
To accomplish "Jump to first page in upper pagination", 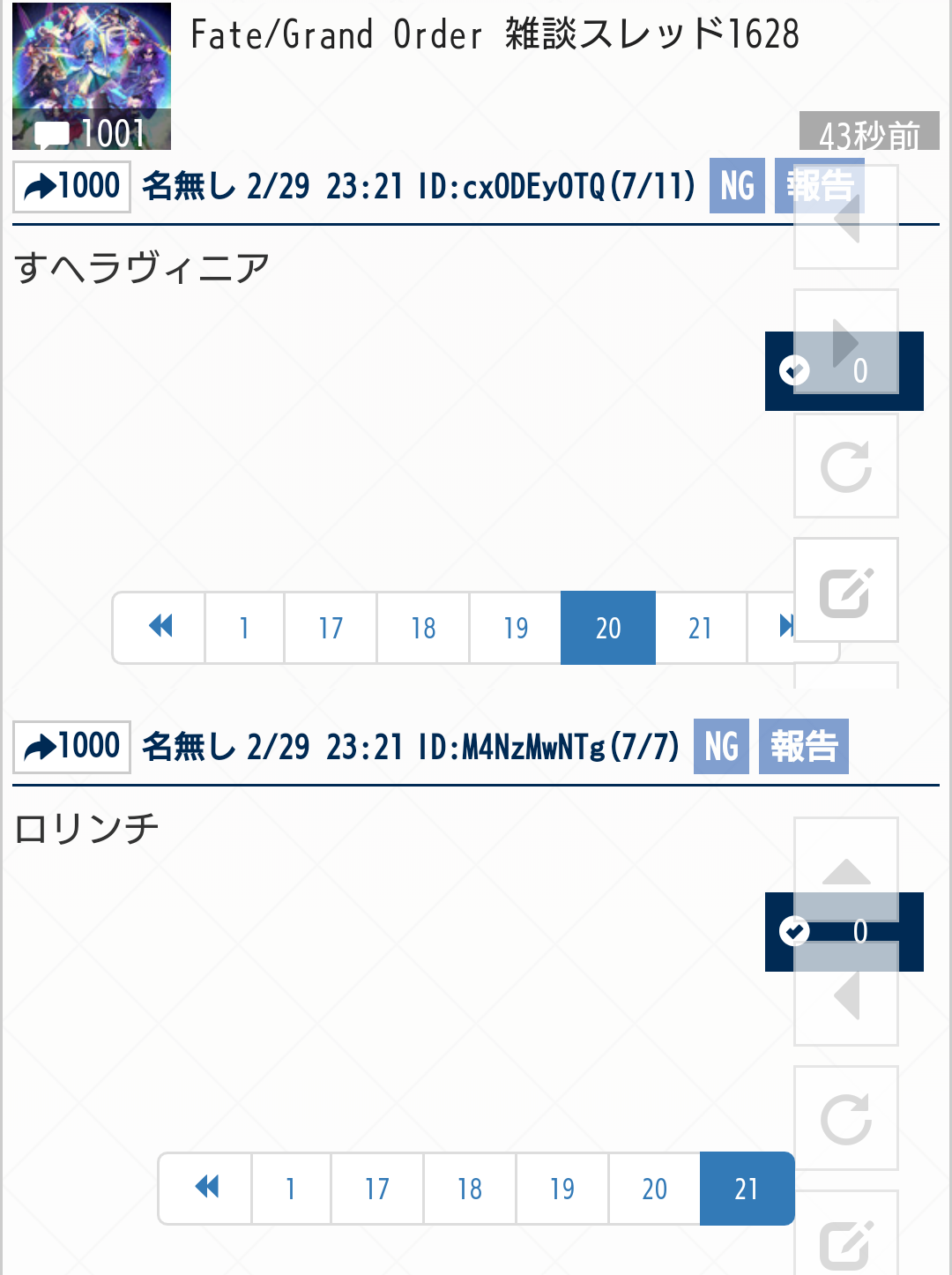I will tap(160, 628).
